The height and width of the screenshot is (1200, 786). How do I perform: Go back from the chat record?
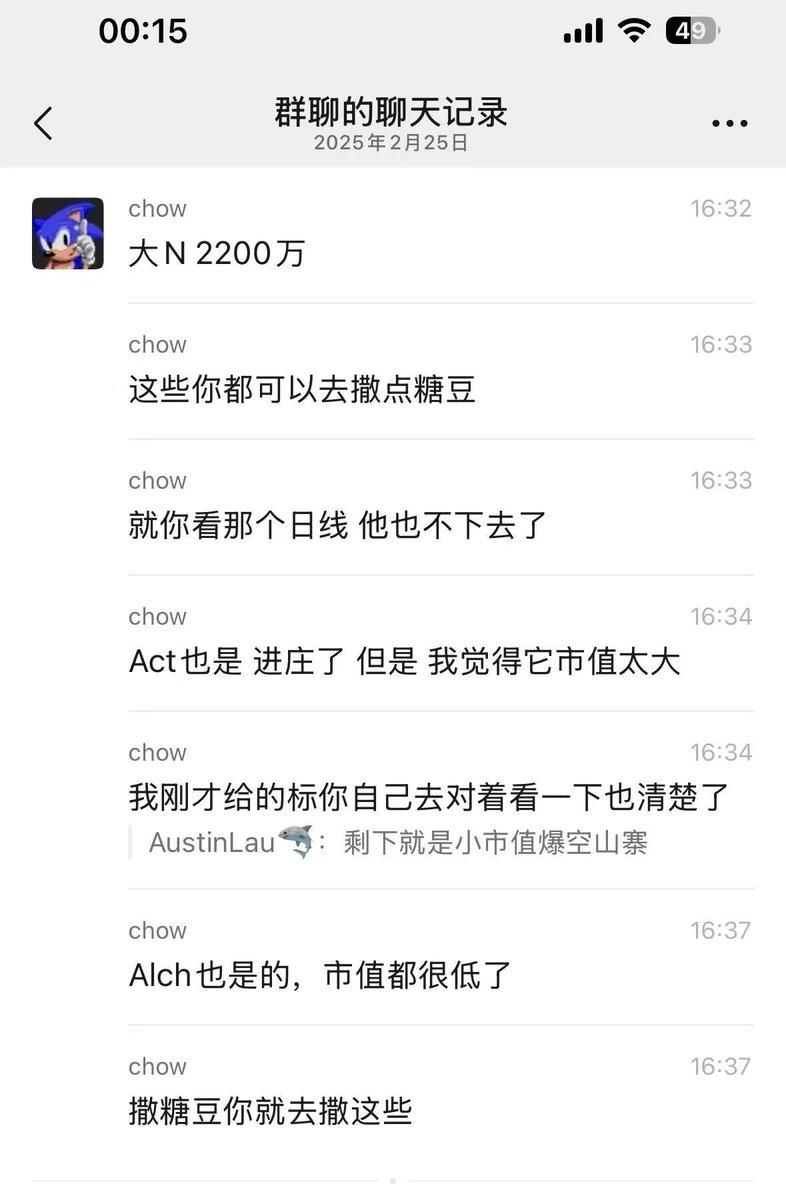43,123
